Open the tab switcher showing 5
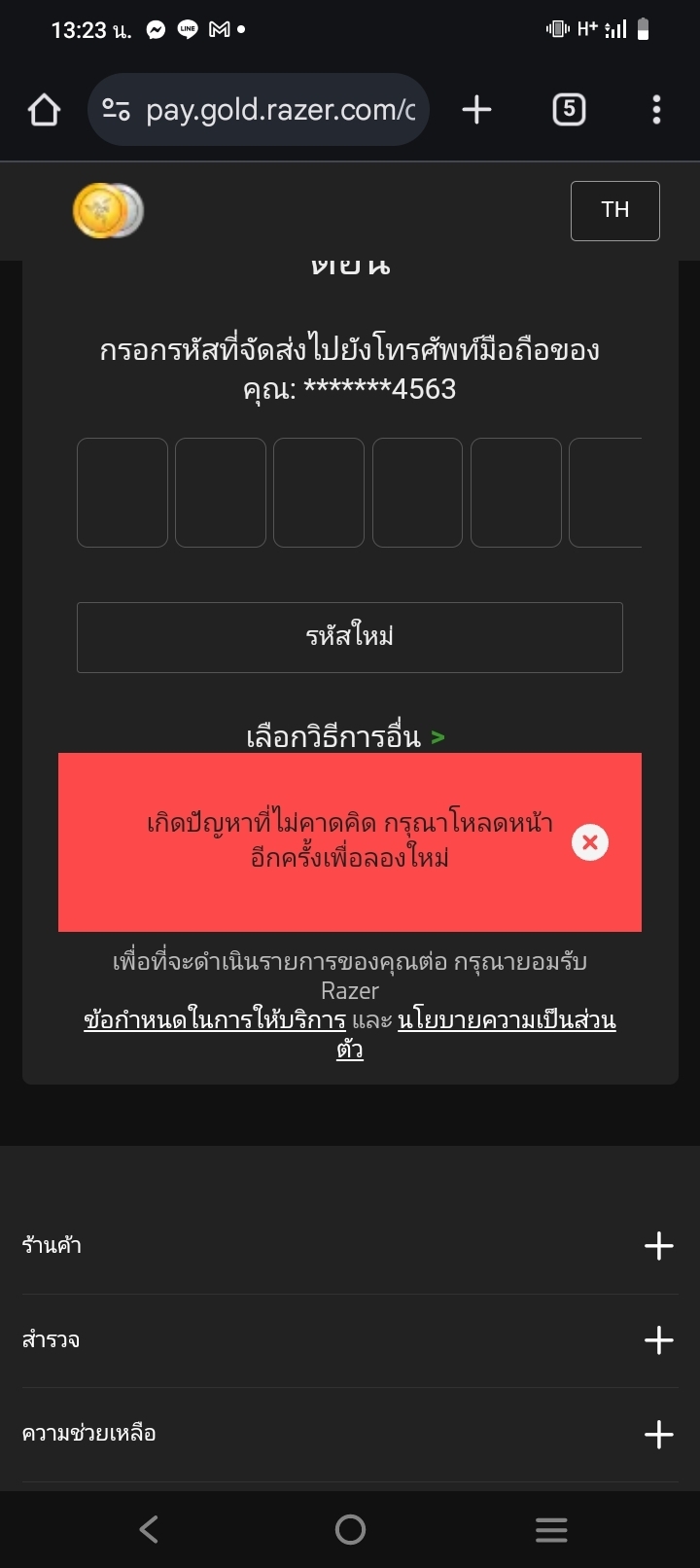Image resolution: width=700 pixels, height=1568 pixels. coord(569,110)
